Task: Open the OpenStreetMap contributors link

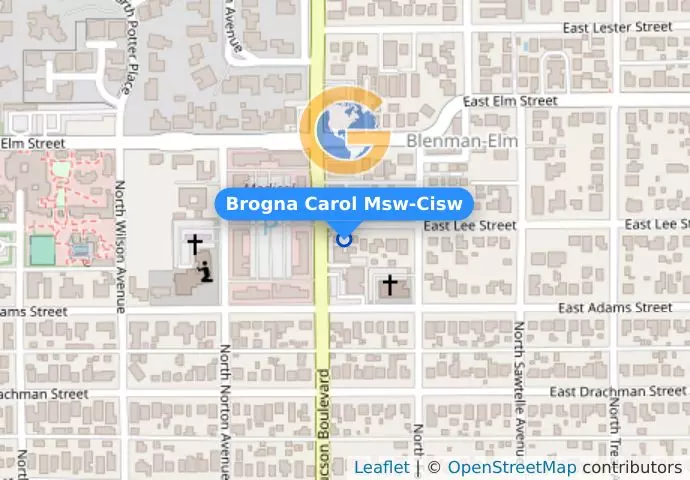Action: click(511, 467)
